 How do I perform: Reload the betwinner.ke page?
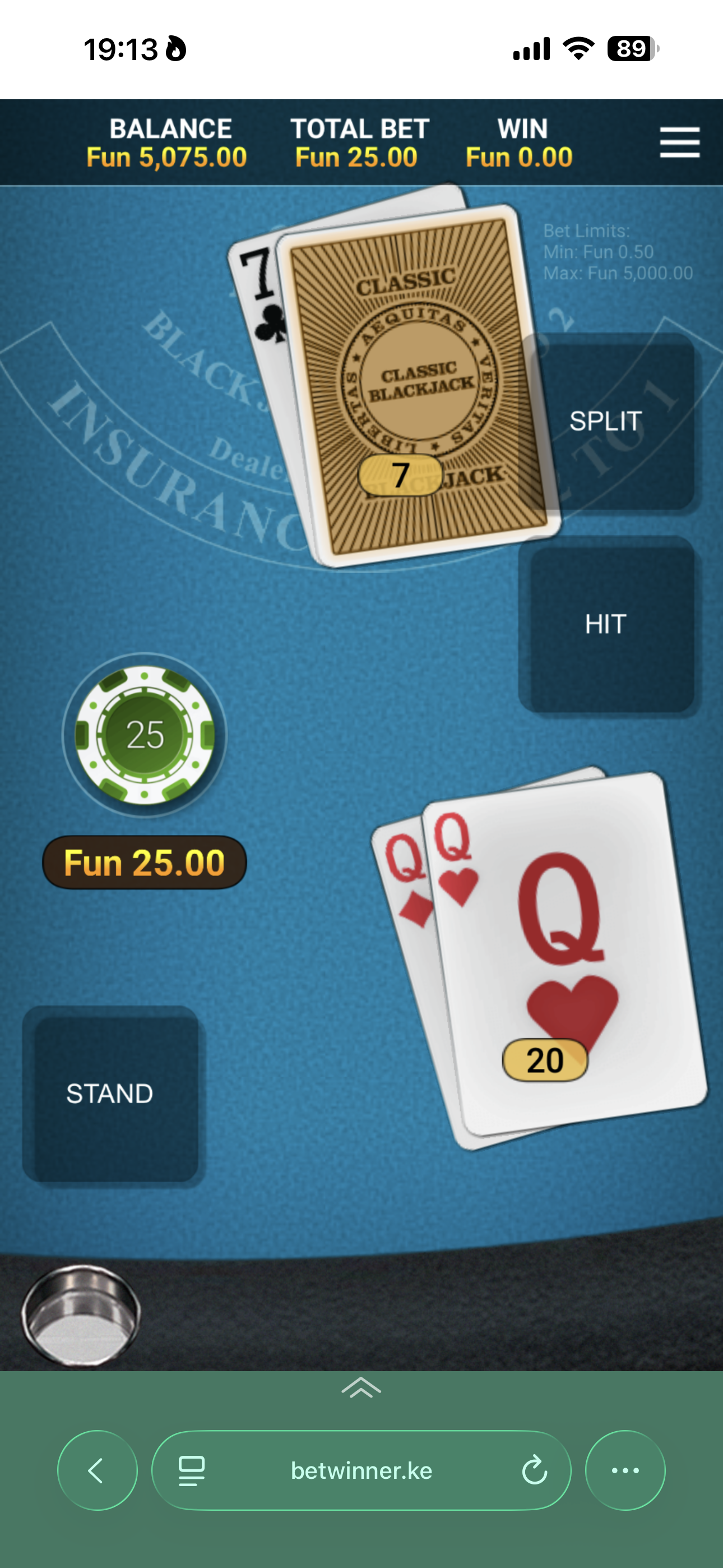pos(534,1470)
